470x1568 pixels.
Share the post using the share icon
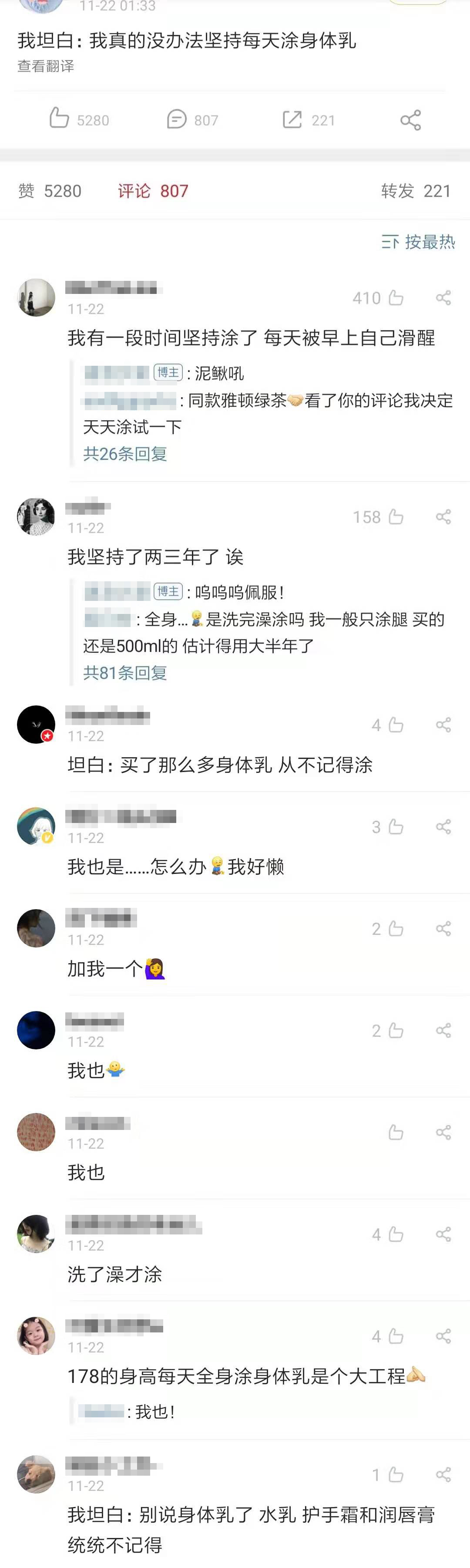pyautogui.click(x=410, y=120)
